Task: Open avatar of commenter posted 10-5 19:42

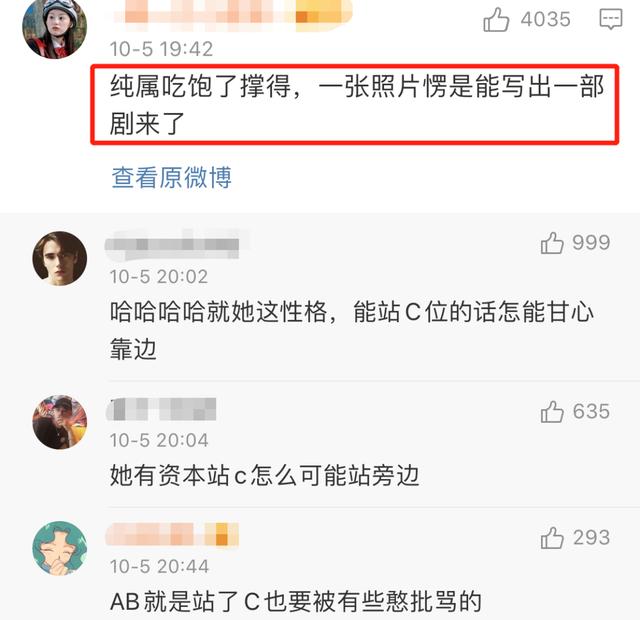Action: point(54,28)
